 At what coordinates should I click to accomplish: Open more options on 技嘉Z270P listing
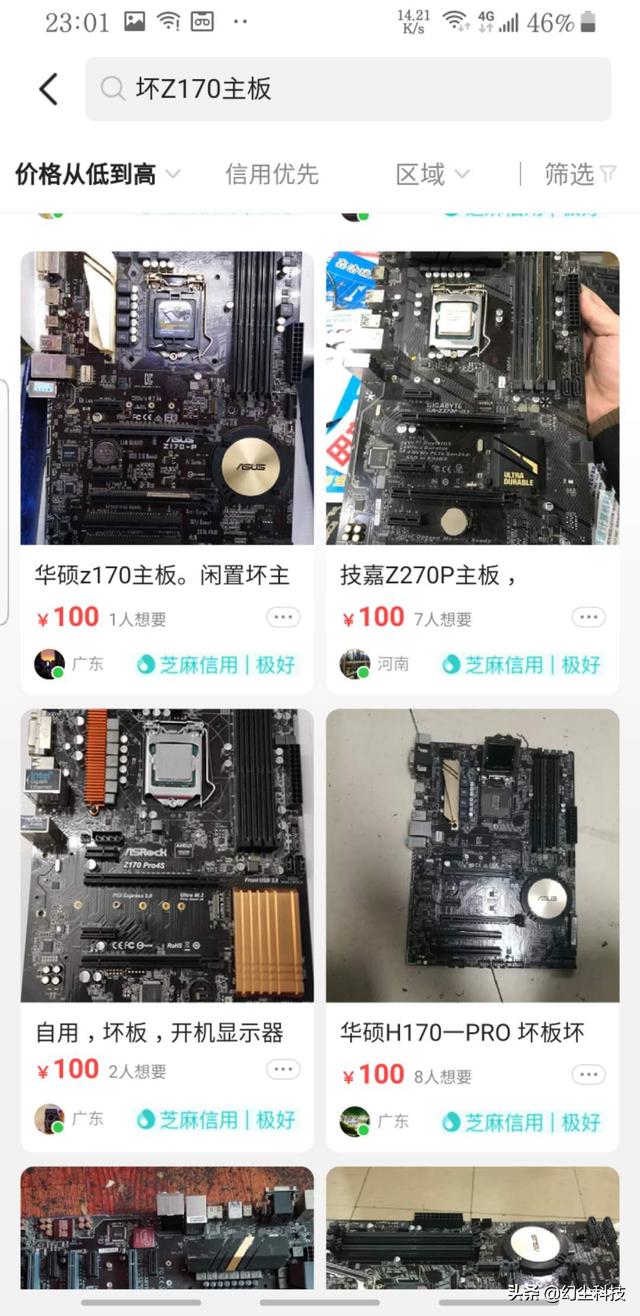click(588, 617)
